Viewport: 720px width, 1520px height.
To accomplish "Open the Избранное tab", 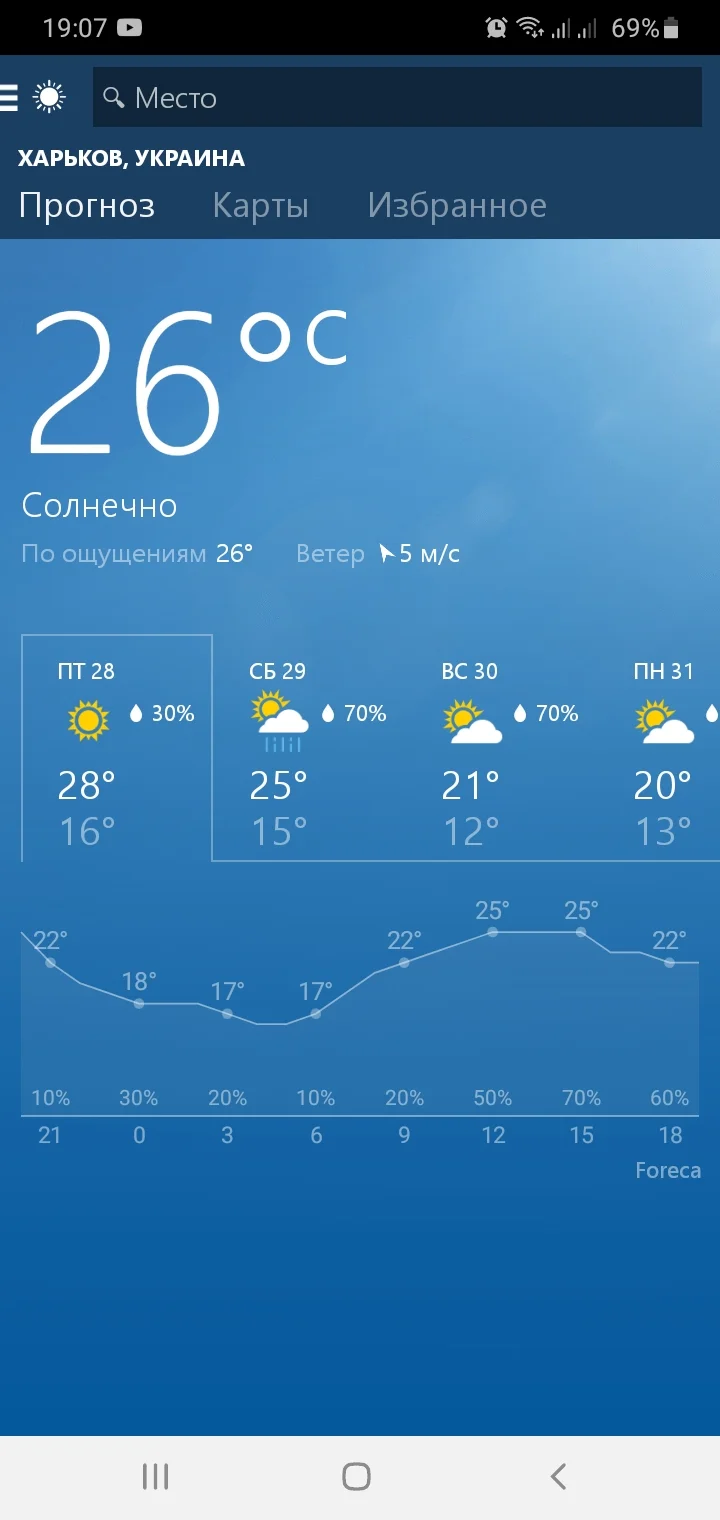I will [457, 205].
